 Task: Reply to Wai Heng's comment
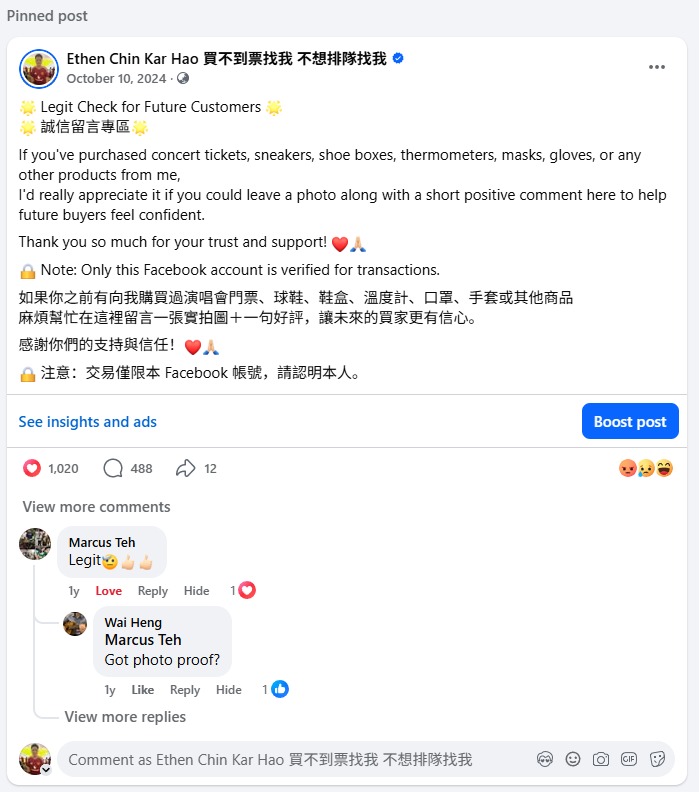tap(185, 690)
